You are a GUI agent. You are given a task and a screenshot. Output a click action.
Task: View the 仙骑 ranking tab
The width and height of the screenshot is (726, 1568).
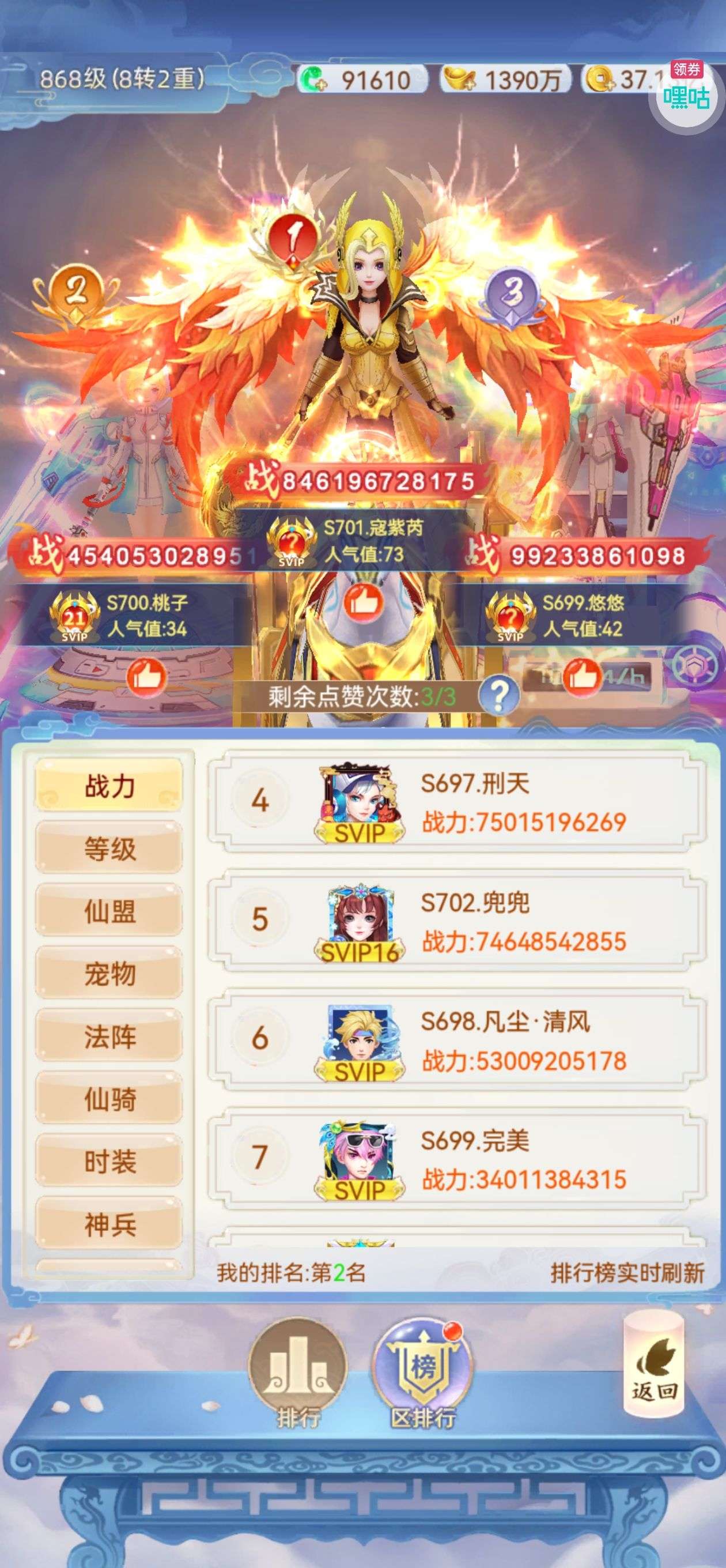[109, 1099]
